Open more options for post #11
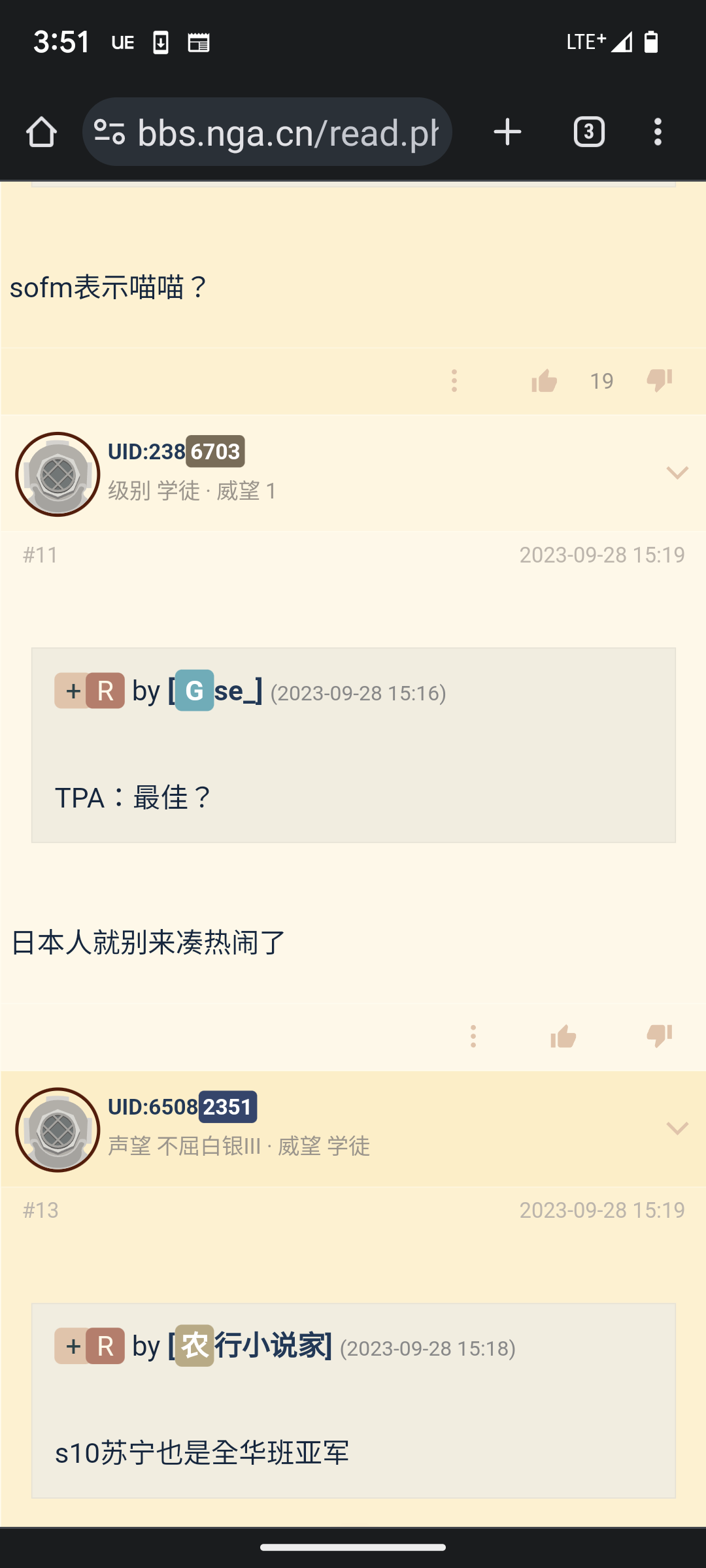This screenshot has width=706, height=1568. coord(473,1036)
